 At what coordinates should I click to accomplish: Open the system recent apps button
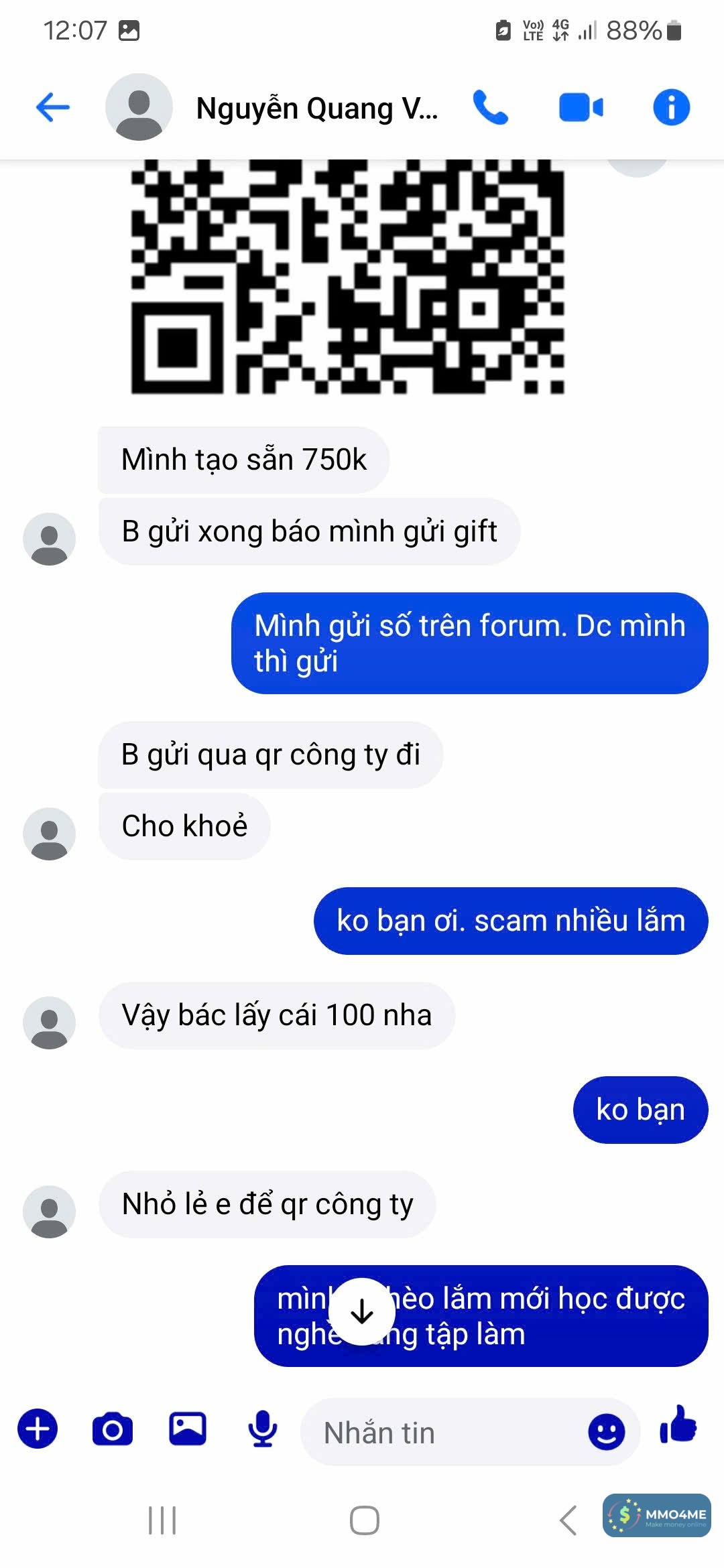click(162, 1520)
